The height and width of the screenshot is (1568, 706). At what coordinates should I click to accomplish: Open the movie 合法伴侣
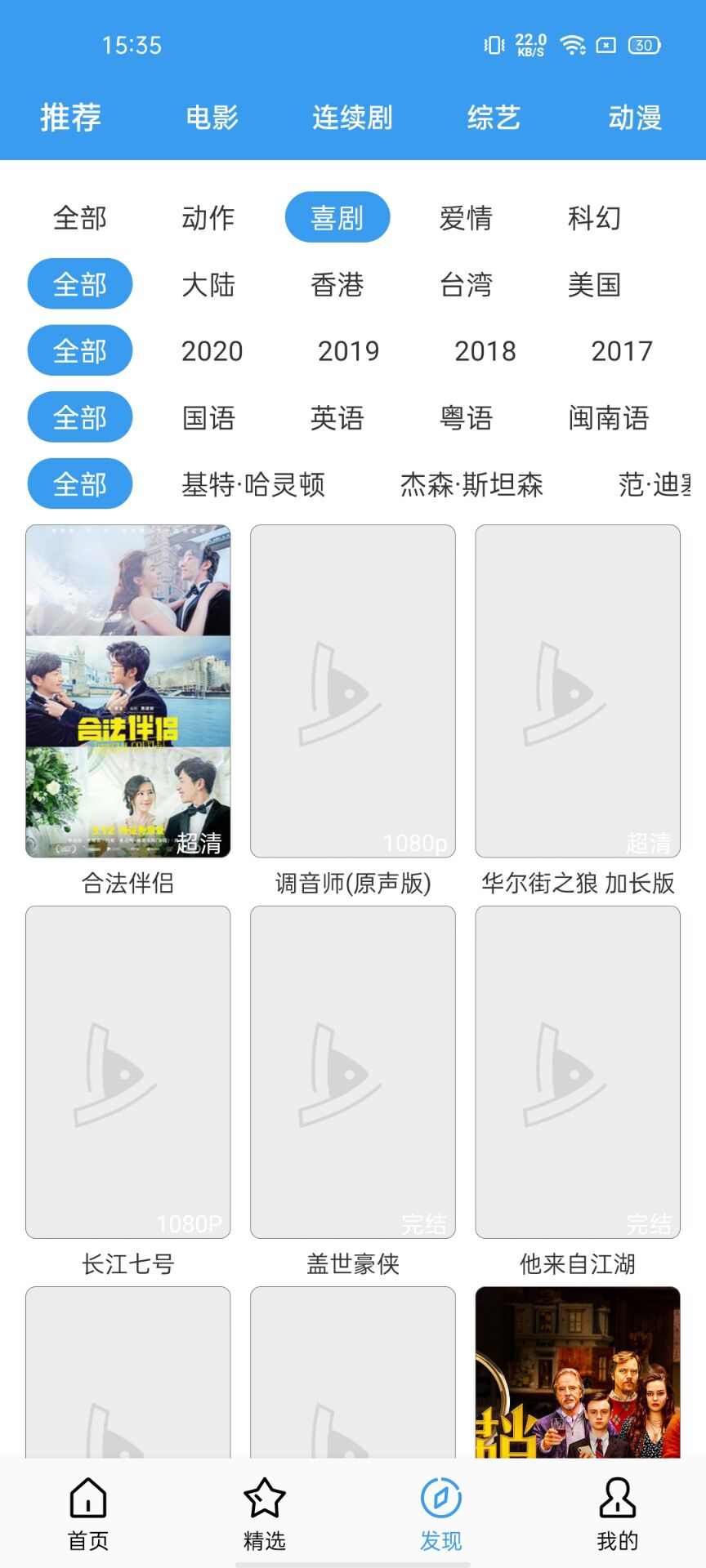pos(128,691)
